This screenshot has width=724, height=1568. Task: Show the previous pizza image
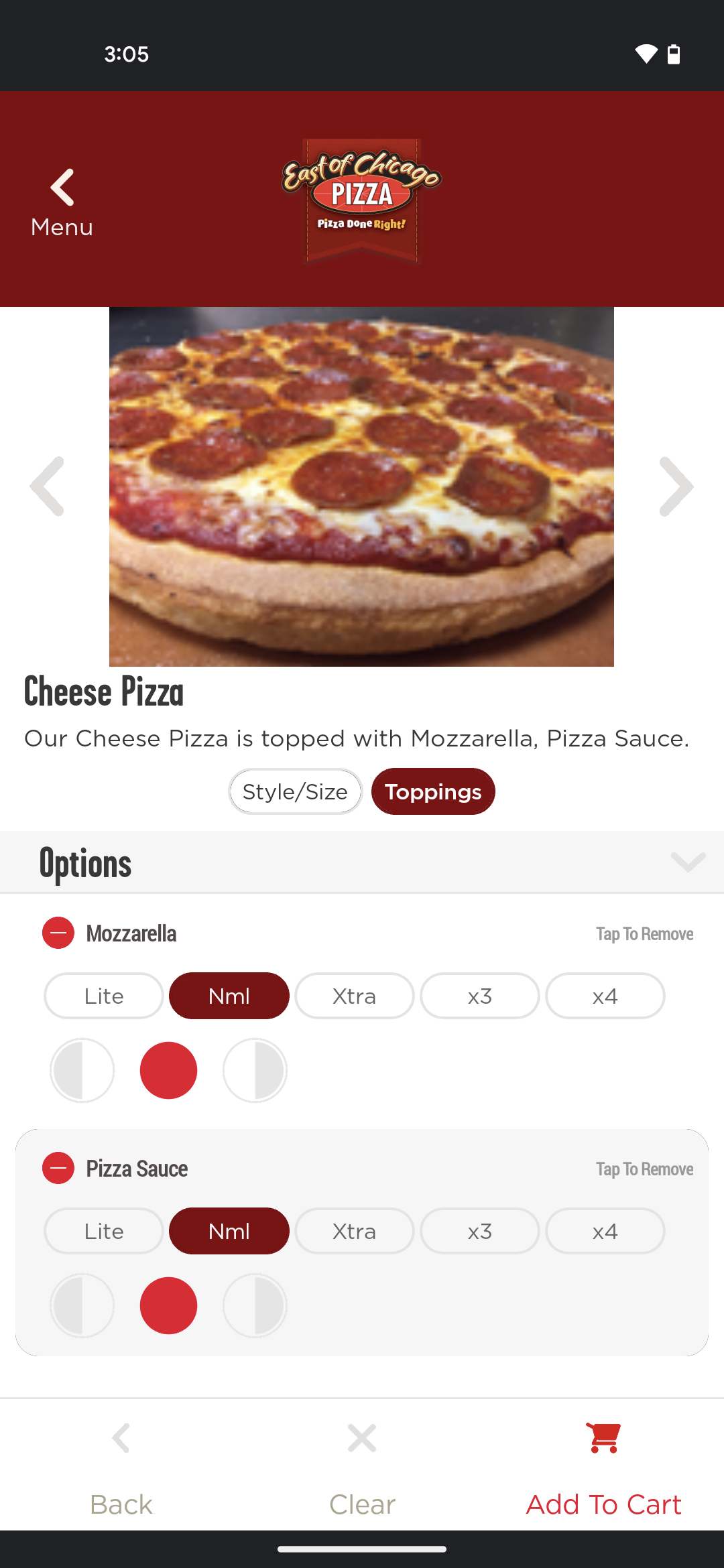(48, 486)
